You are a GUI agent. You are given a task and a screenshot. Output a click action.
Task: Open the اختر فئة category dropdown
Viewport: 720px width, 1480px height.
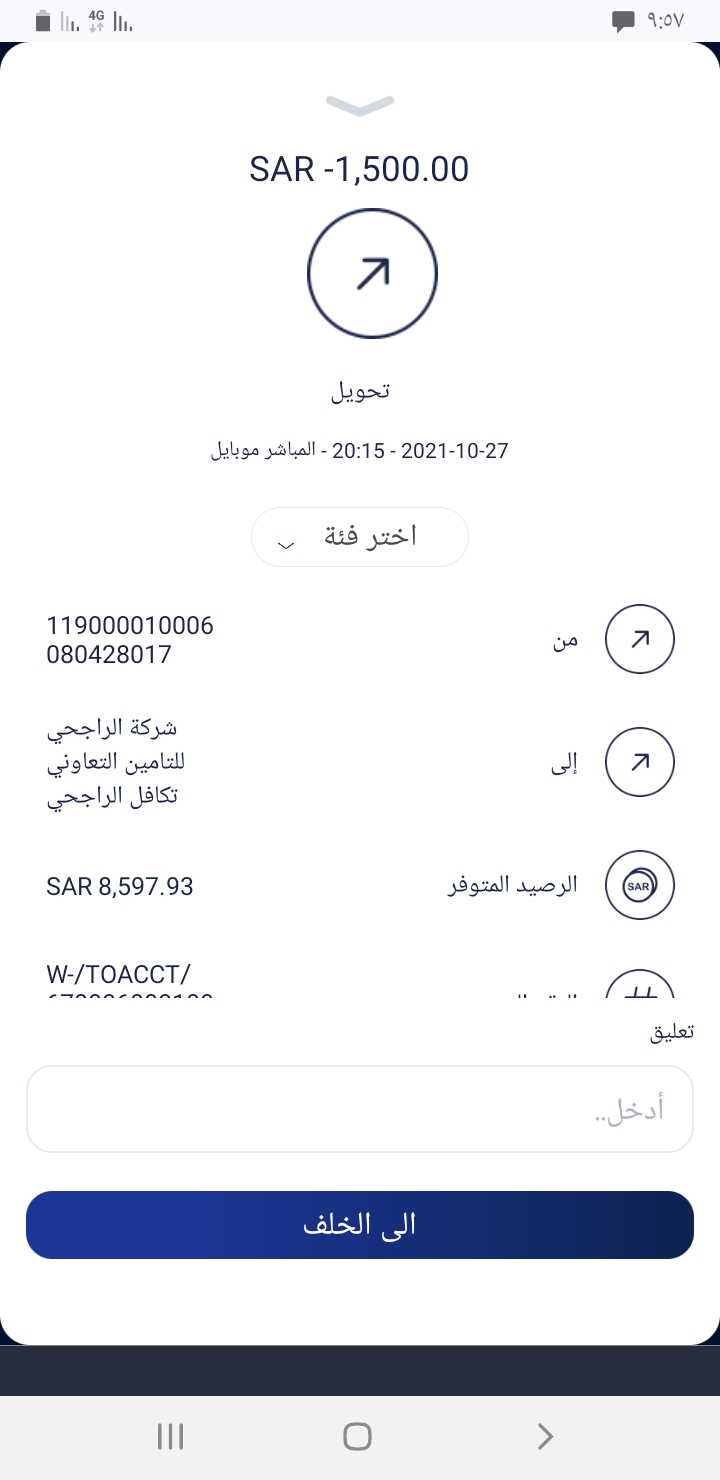pyautogui.click(x=360, y=537)
